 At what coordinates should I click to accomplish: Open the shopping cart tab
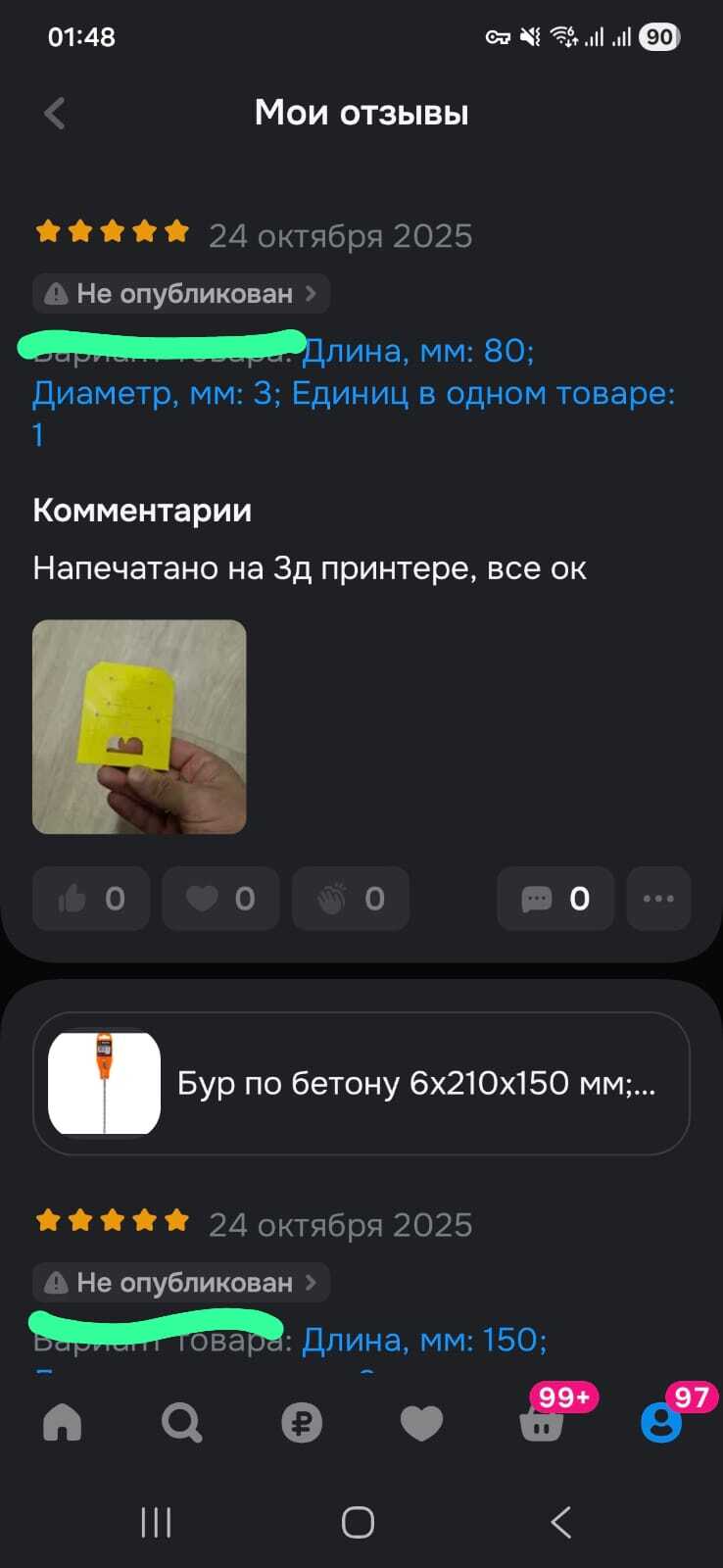tap(542, 1423)
